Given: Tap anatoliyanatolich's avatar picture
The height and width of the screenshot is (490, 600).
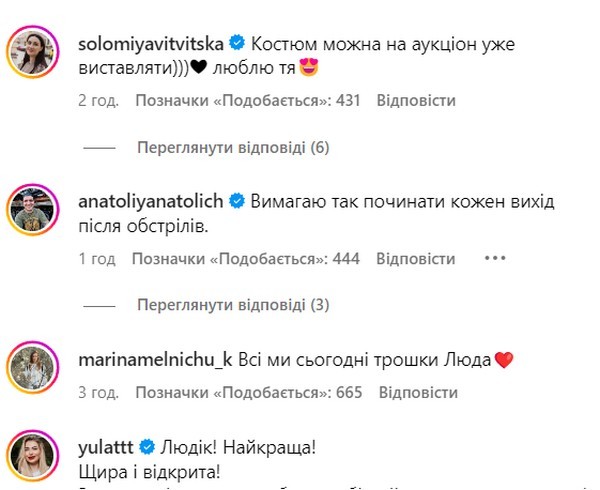Looking at the screenshot, I should (36, 210).
